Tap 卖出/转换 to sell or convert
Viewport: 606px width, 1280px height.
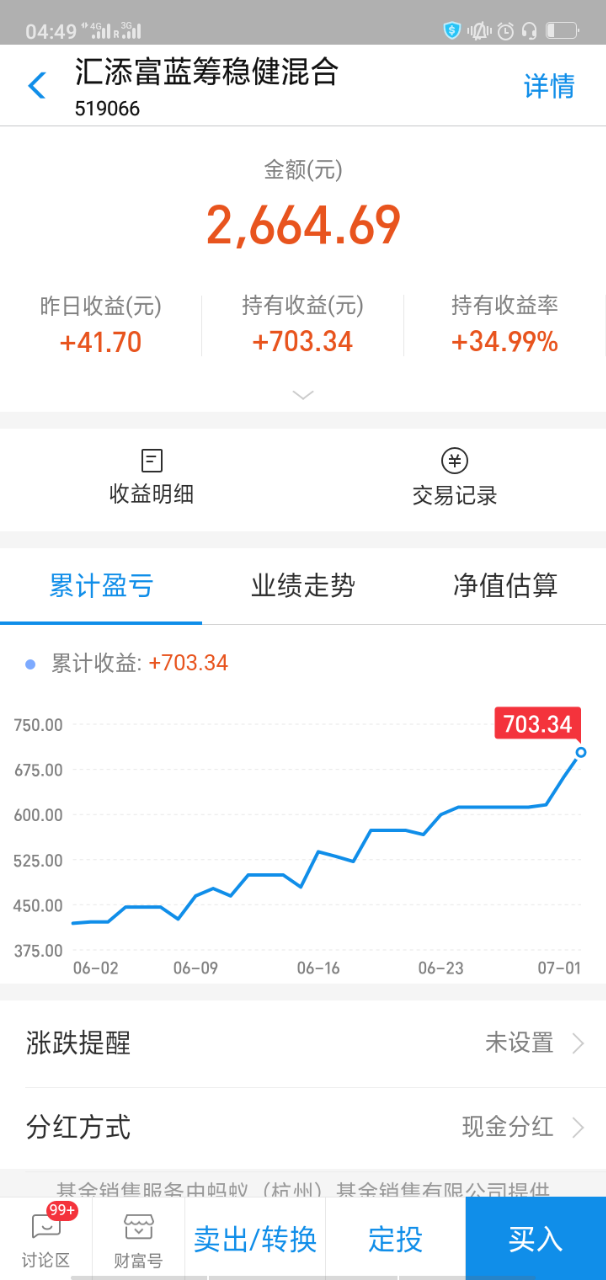(255, 1239)
